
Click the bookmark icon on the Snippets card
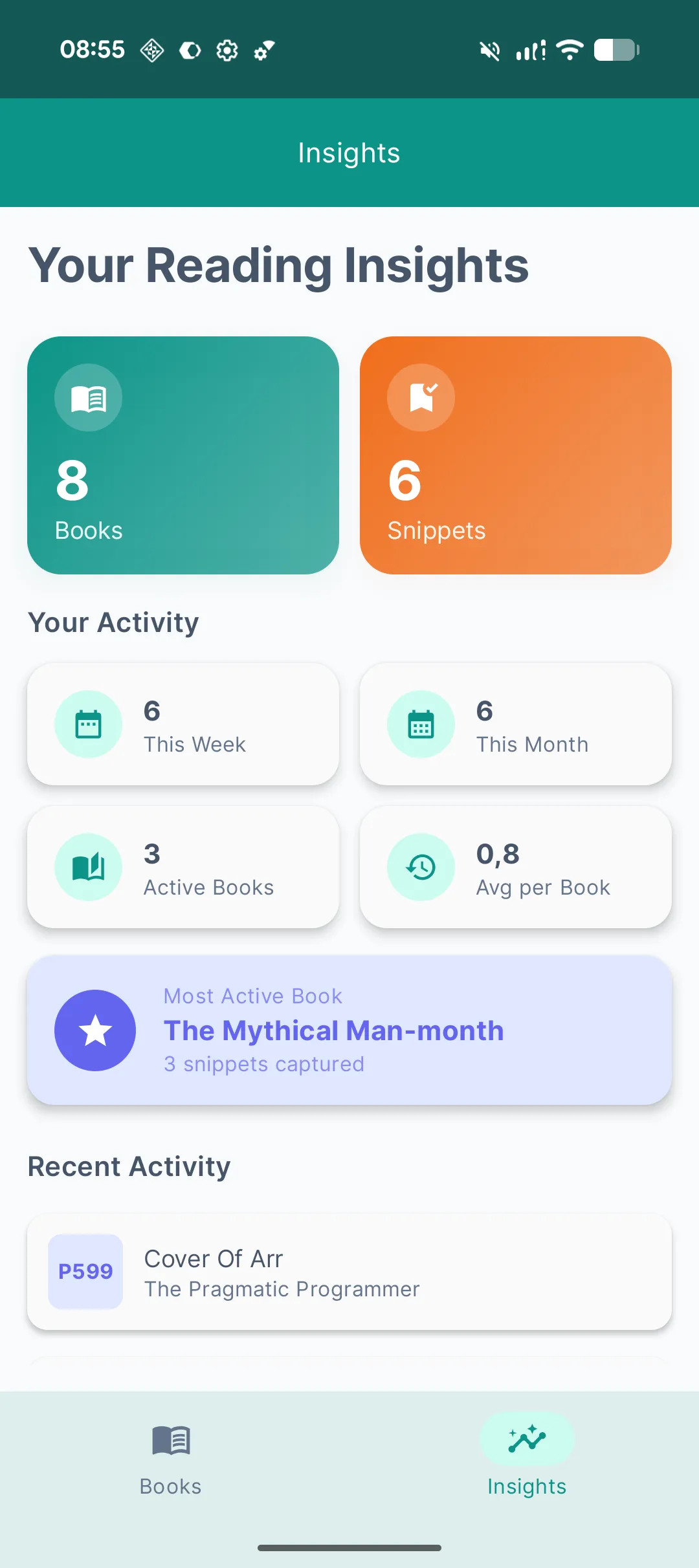[x=421, y=397]
